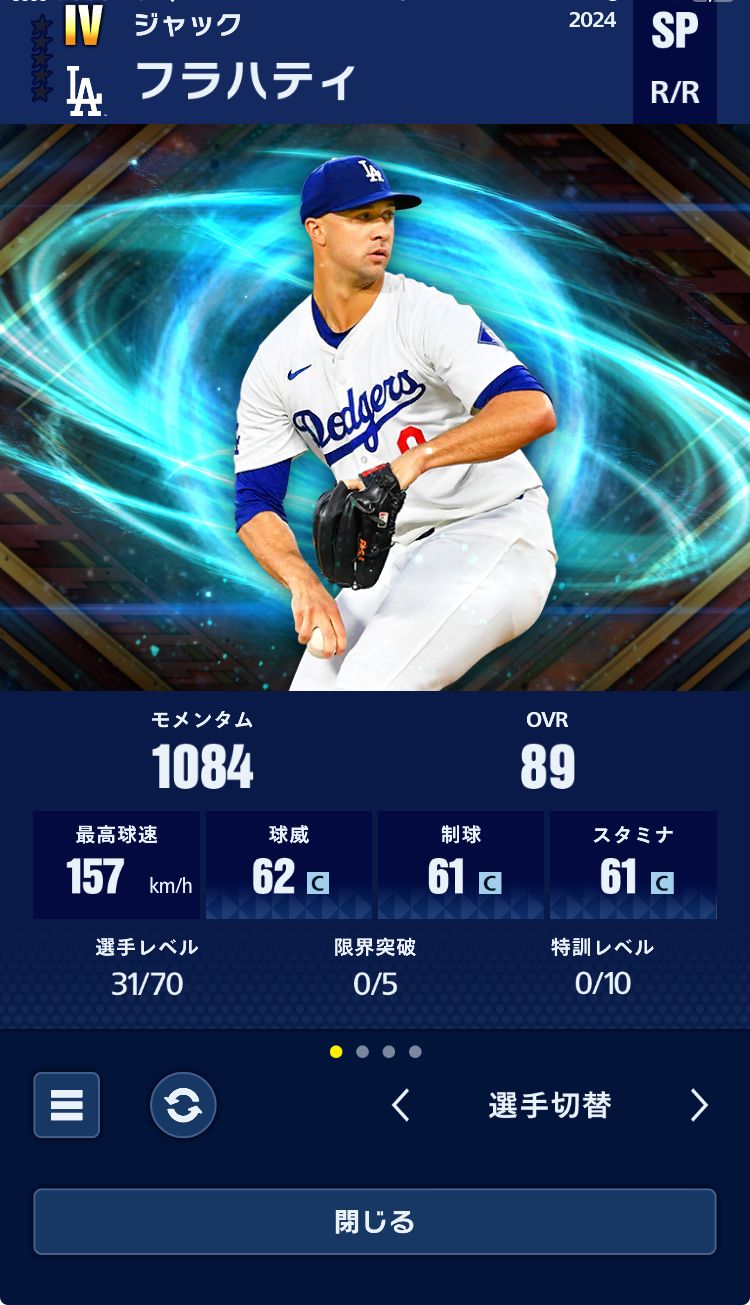Screen dimensions: 750x1305
Task: Open the 限界突破 0/5 section
Action: 375,965
